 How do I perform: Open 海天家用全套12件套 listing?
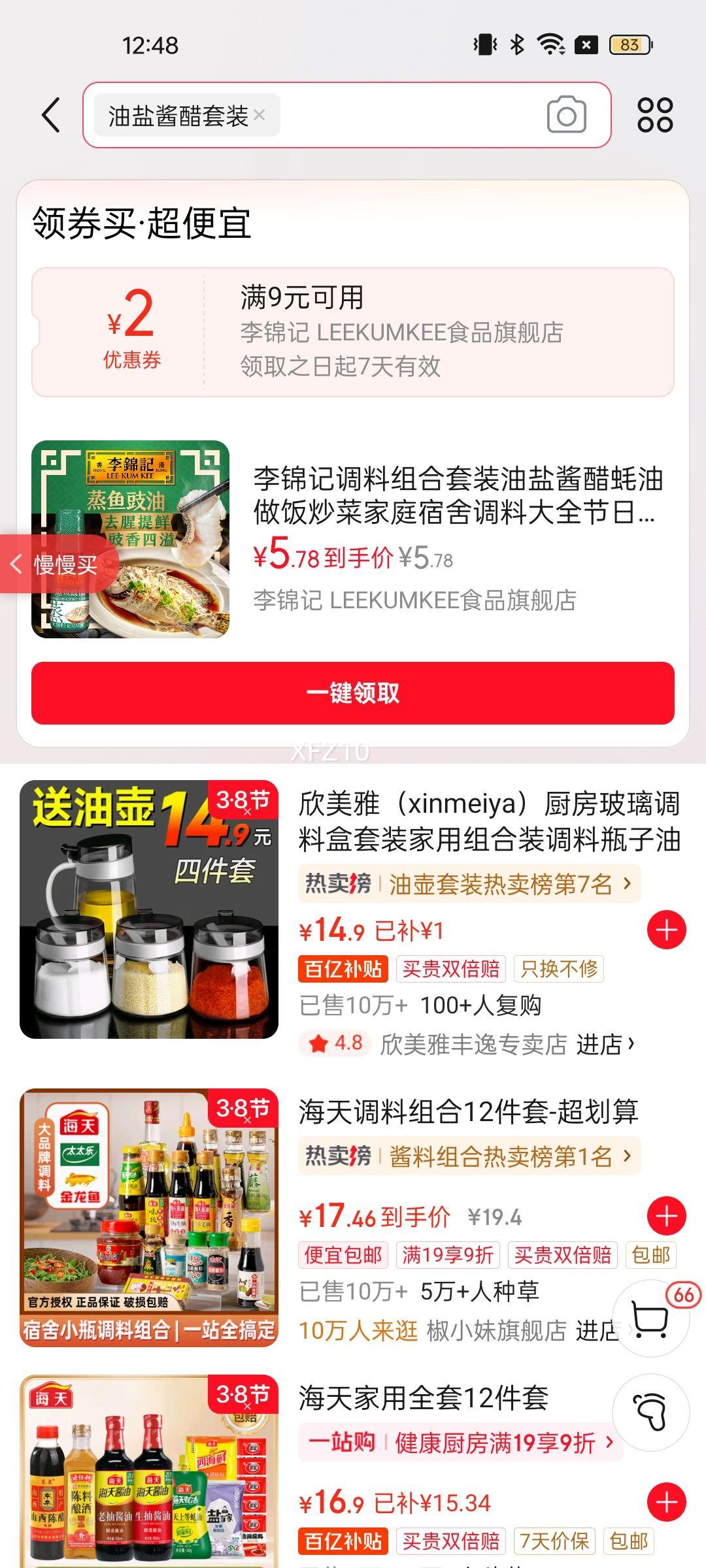(x=424, y=1397)
